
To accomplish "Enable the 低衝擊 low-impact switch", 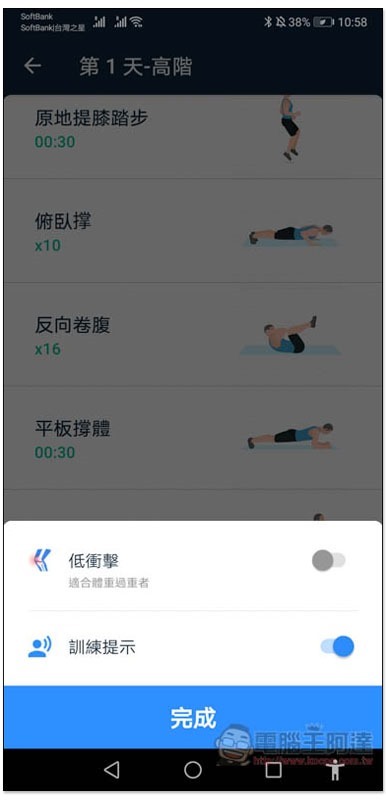I will coord(329,561).
